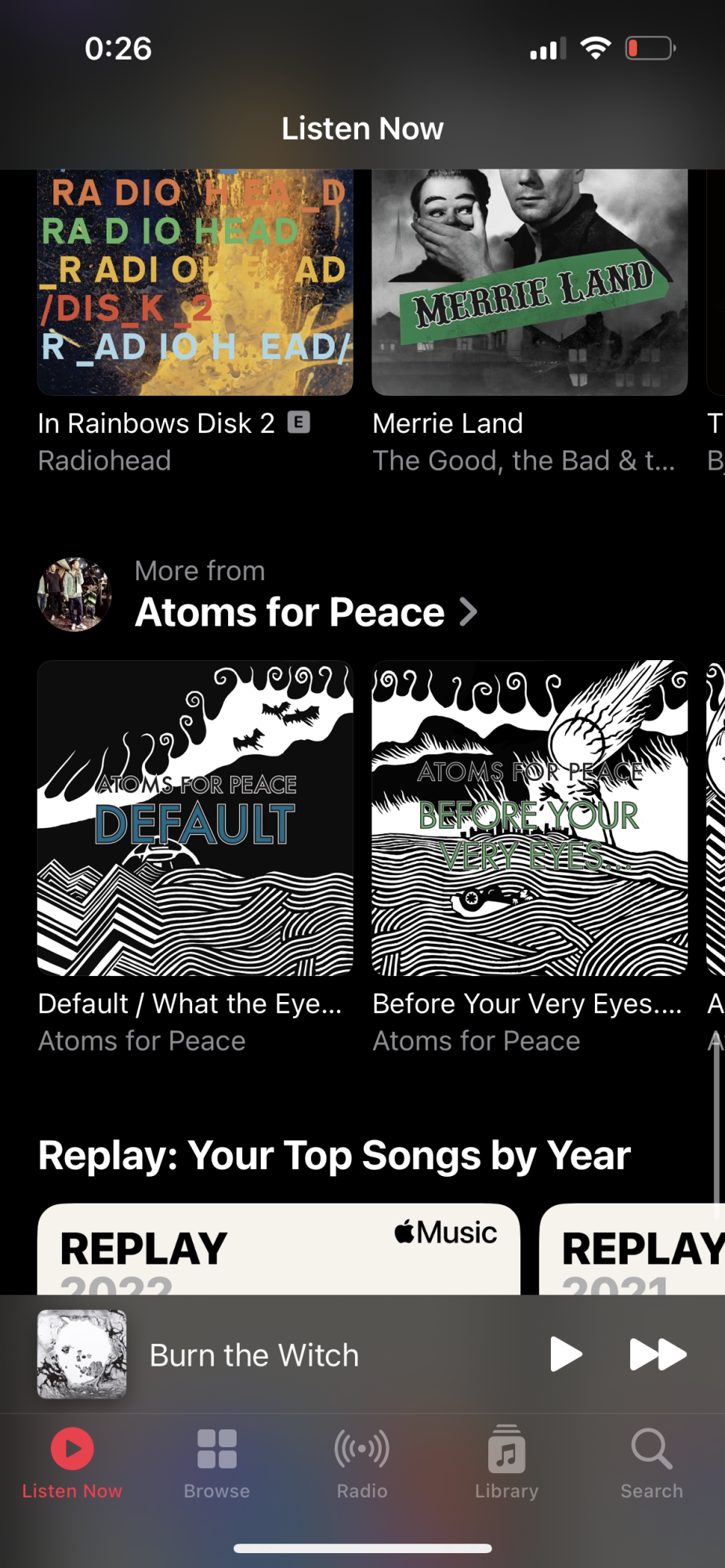The height and width of the screenshot is (1568, 725).
Task: Open the Merrie Land album
Action: point(530,282)
